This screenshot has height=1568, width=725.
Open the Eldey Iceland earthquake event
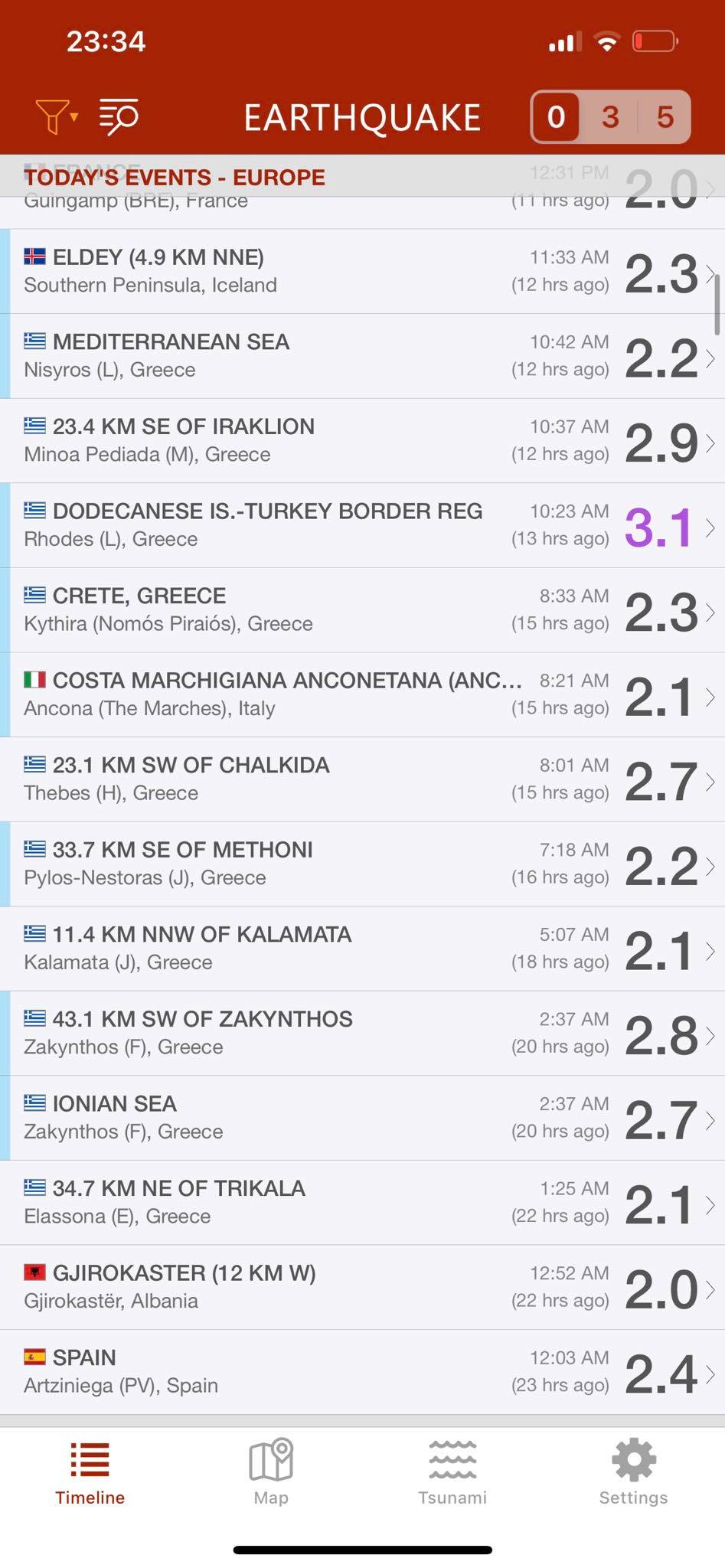click(362, 271)
